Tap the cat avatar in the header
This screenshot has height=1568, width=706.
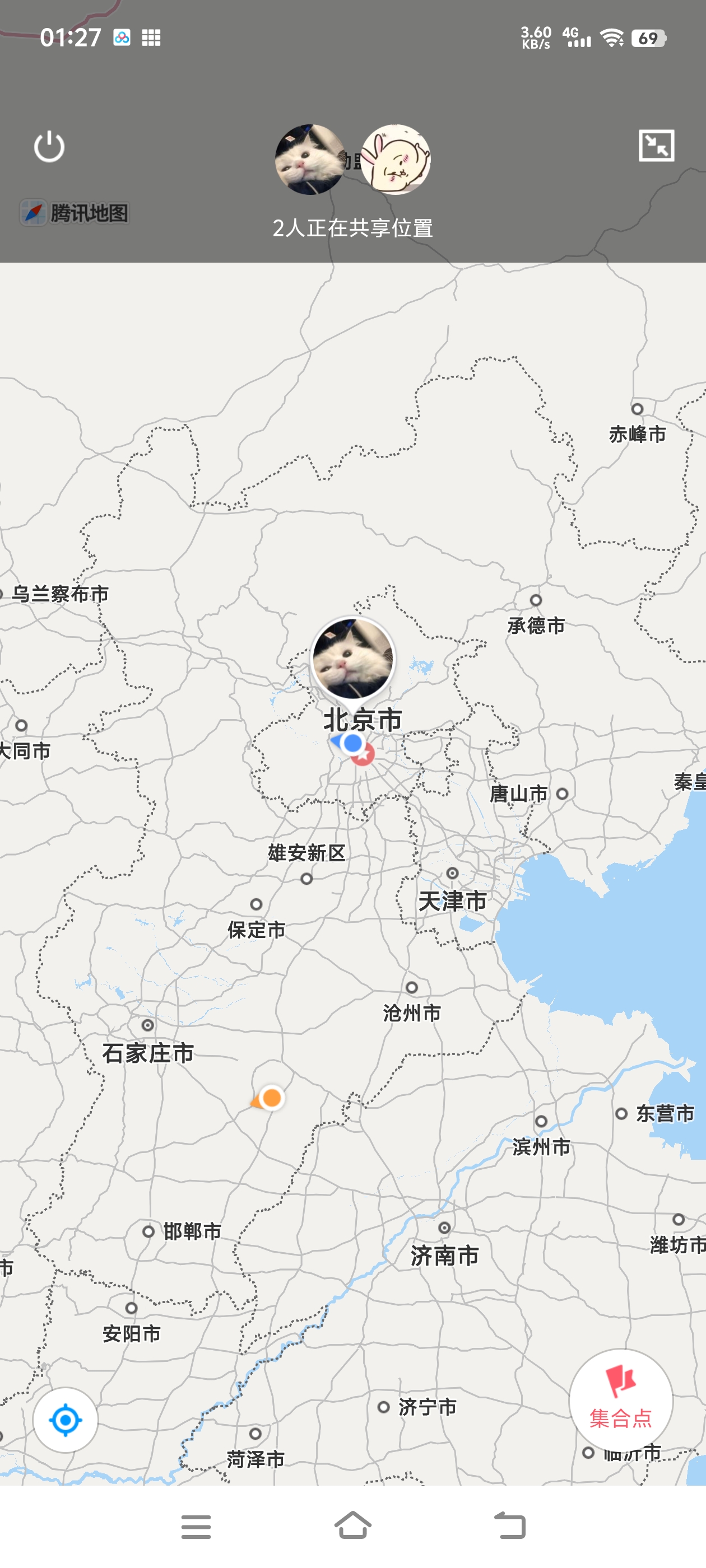[x=310, y=160]
